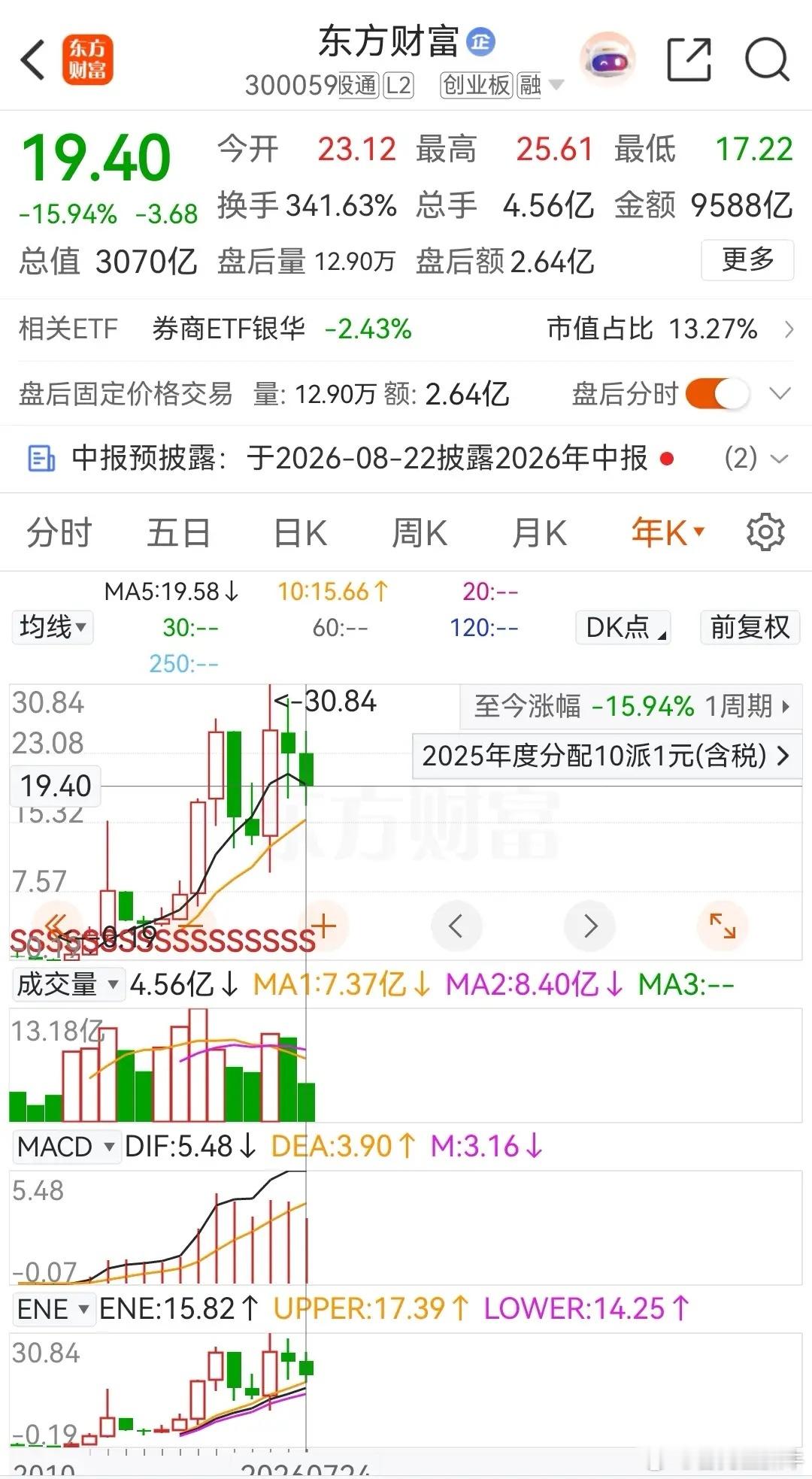Change the 前复权 adjustment option

750,626
